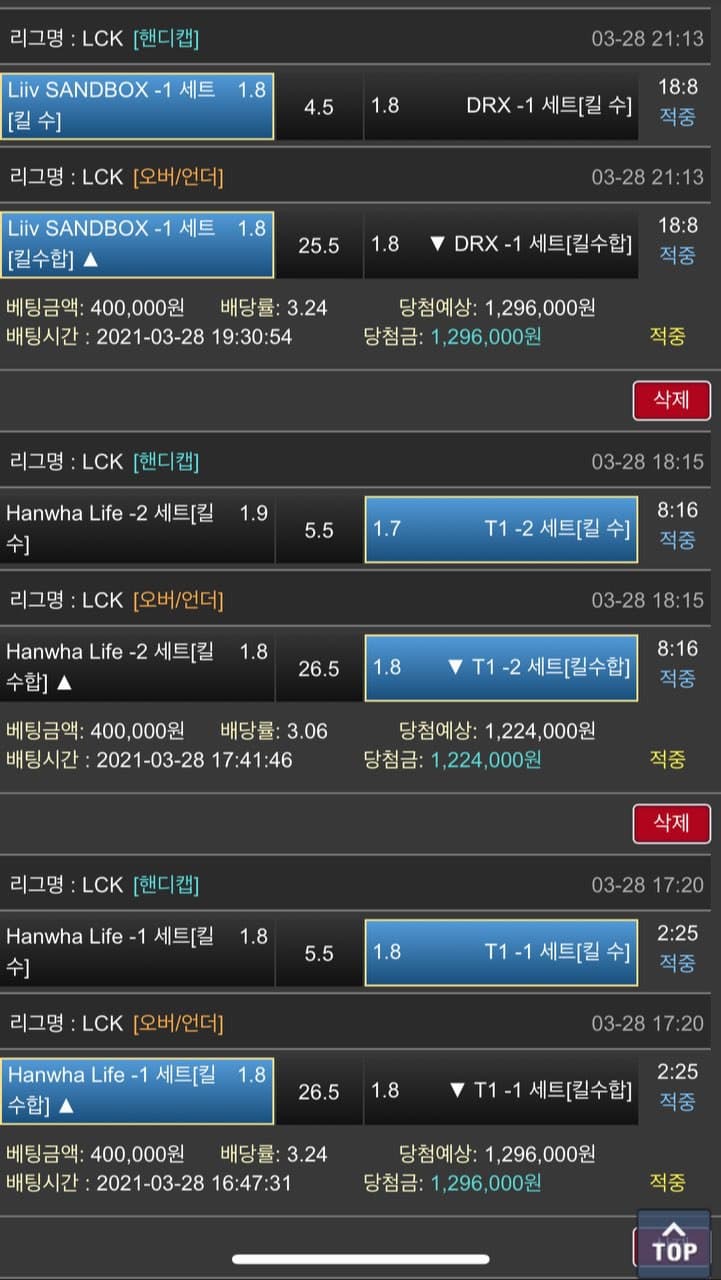Delete the bet placed at 19:30:54

coord(671,400)
